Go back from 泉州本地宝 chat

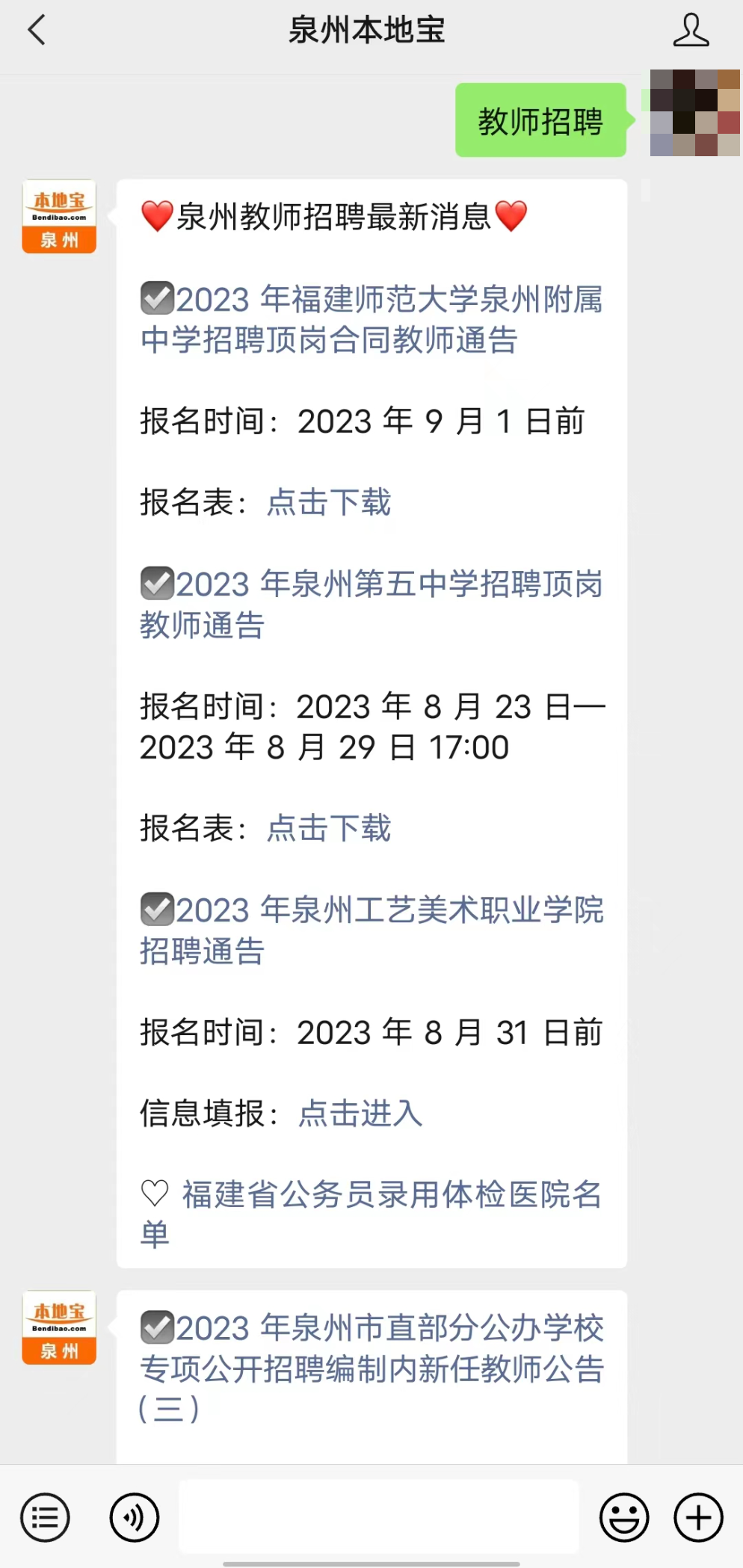tap(37, 31)
